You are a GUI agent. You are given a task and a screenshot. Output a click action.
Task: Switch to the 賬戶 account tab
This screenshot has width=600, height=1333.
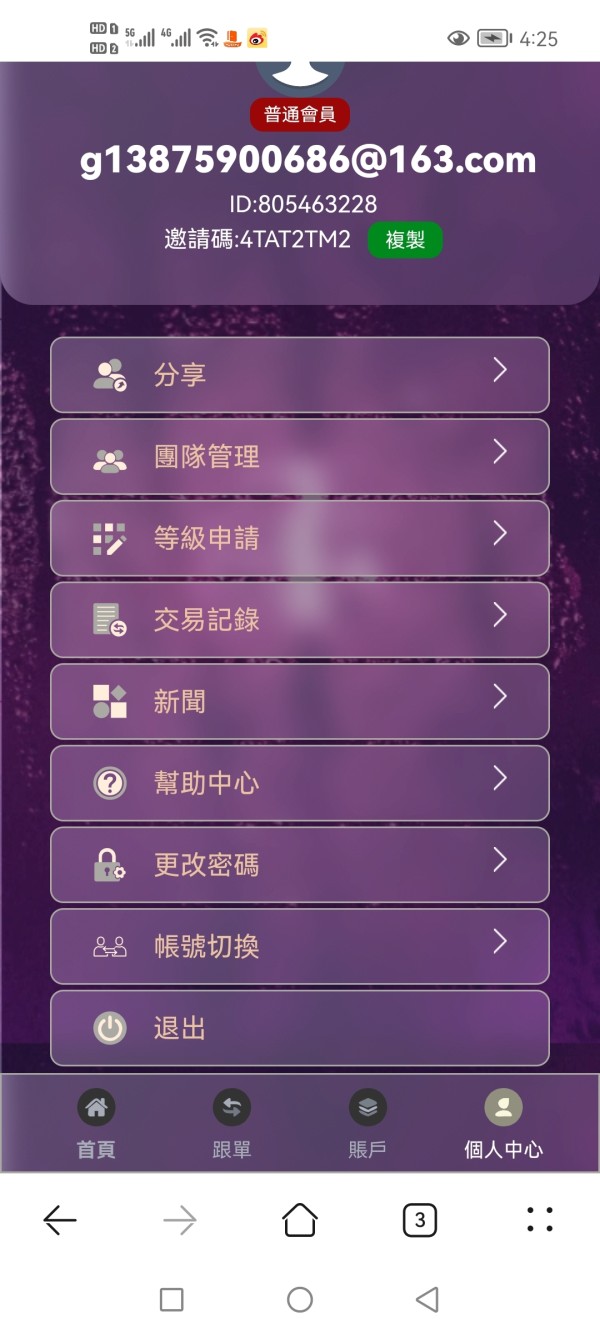(368, 1124)
